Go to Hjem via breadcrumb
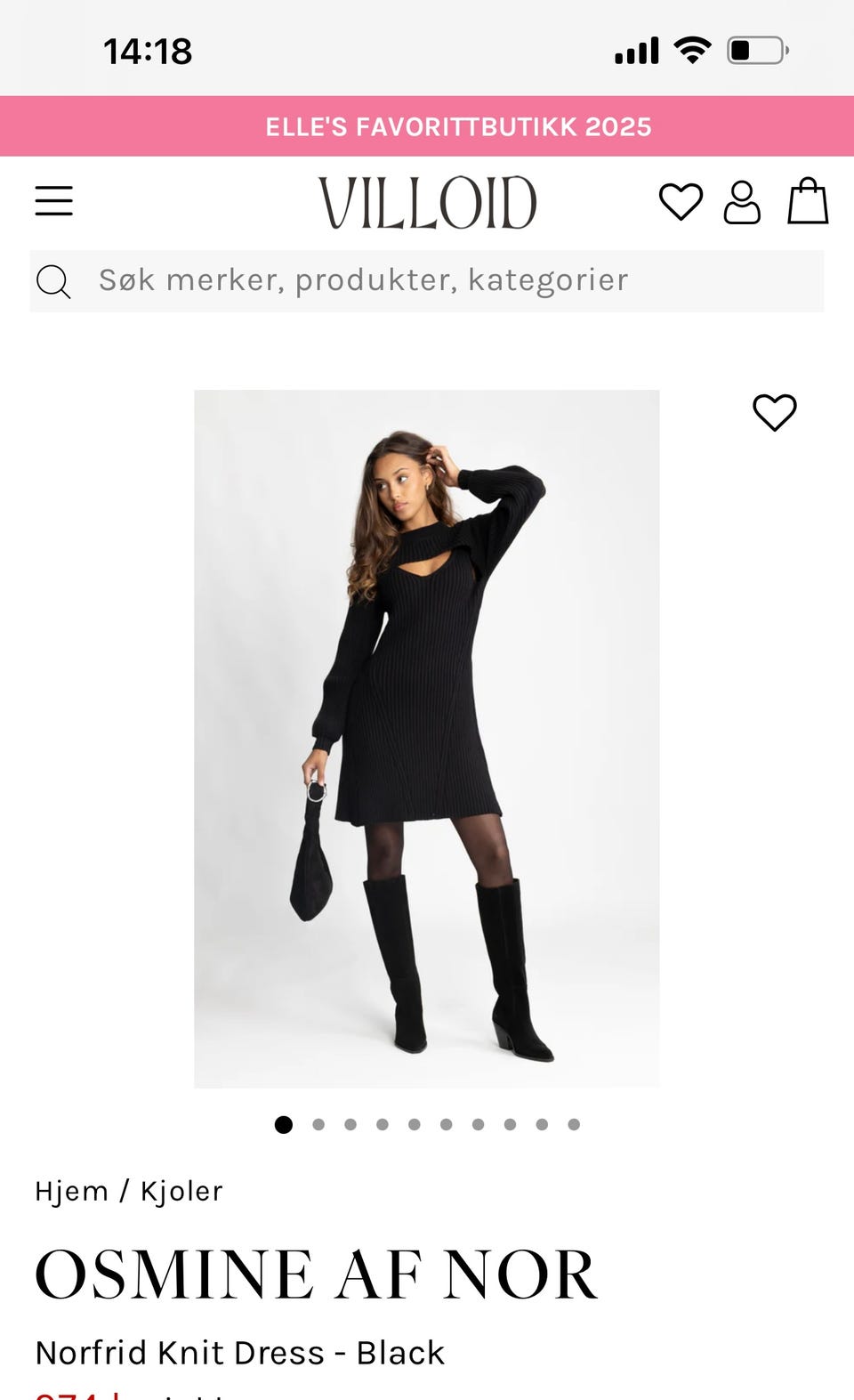This screenshot has height=1400, width=854. (x=69, y=1190)
